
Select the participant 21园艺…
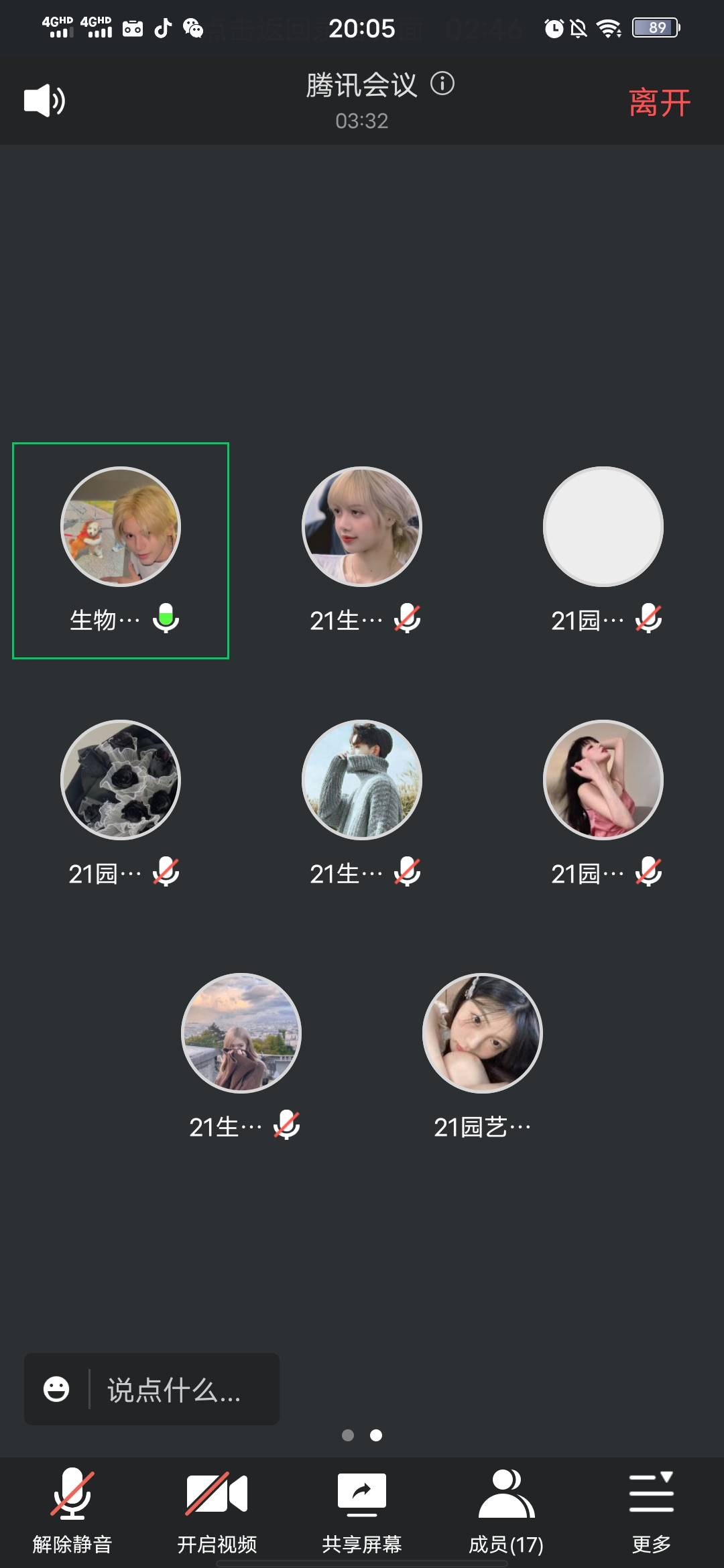(x=483, y=1034)
